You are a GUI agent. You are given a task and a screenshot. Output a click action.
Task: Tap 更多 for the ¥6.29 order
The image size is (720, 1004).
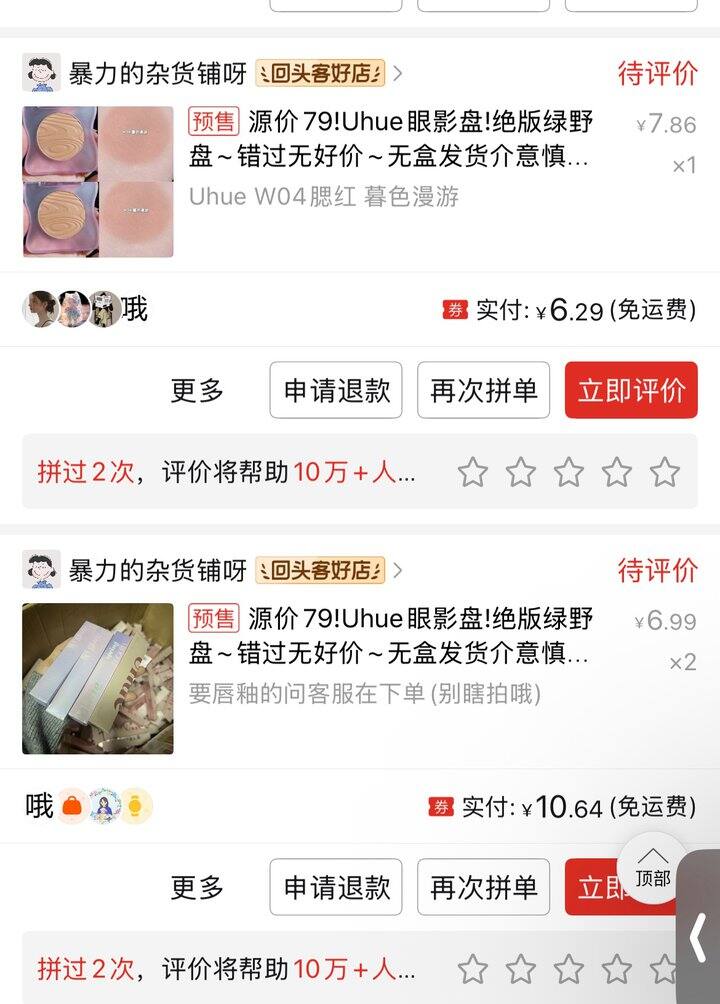[x=197, y=390]
